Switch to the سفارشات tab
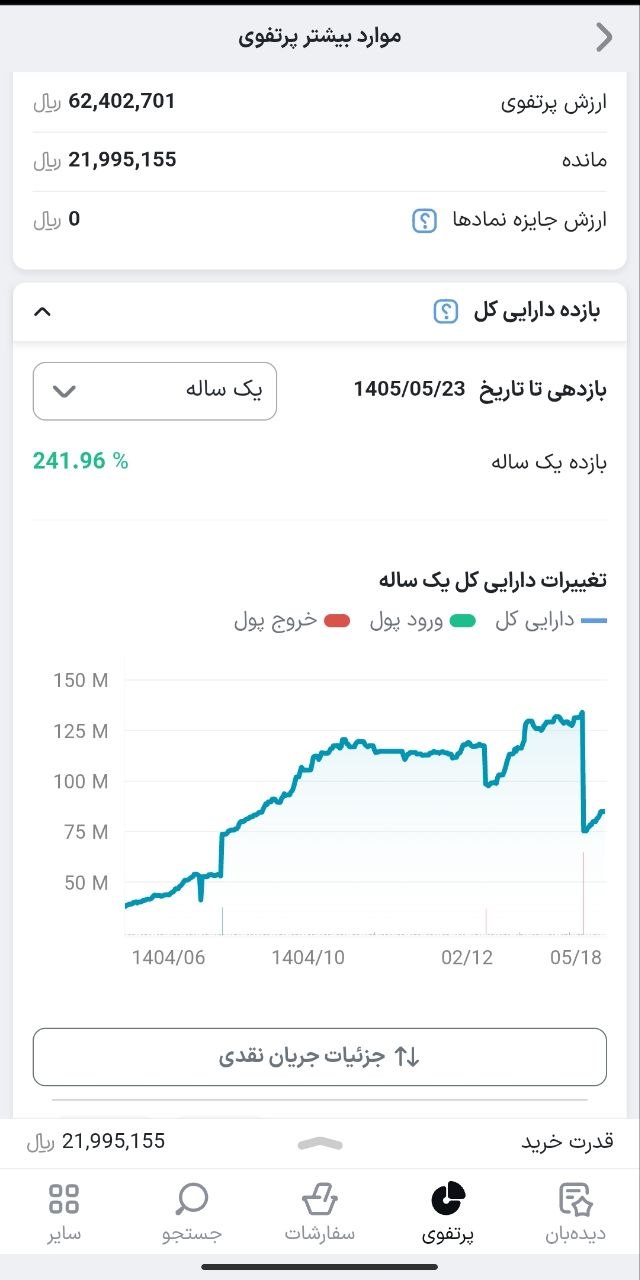The width and height of the screenshot is (640, 1280). pyautogui.click(x=320, y=1212)
